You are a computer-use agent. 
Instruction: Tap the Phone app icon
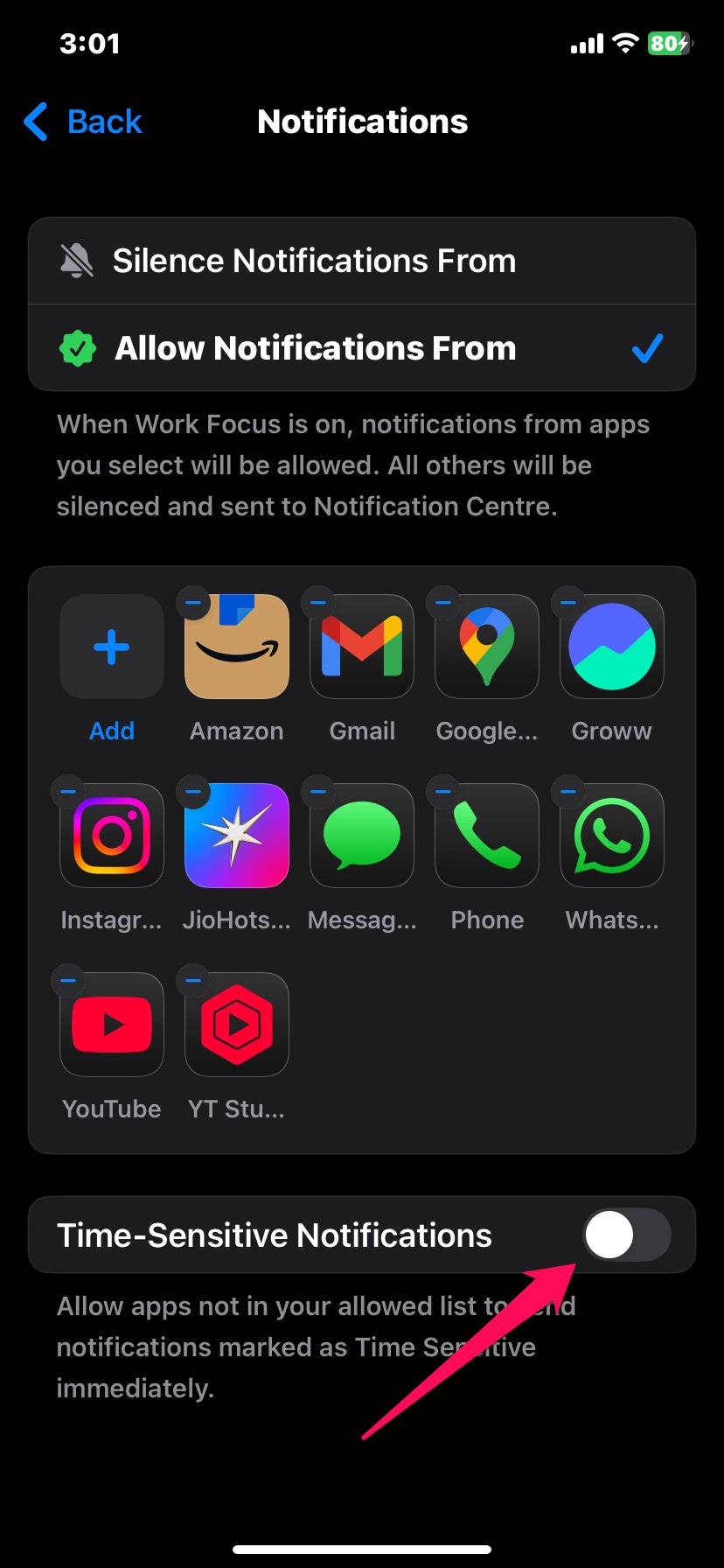486,835
